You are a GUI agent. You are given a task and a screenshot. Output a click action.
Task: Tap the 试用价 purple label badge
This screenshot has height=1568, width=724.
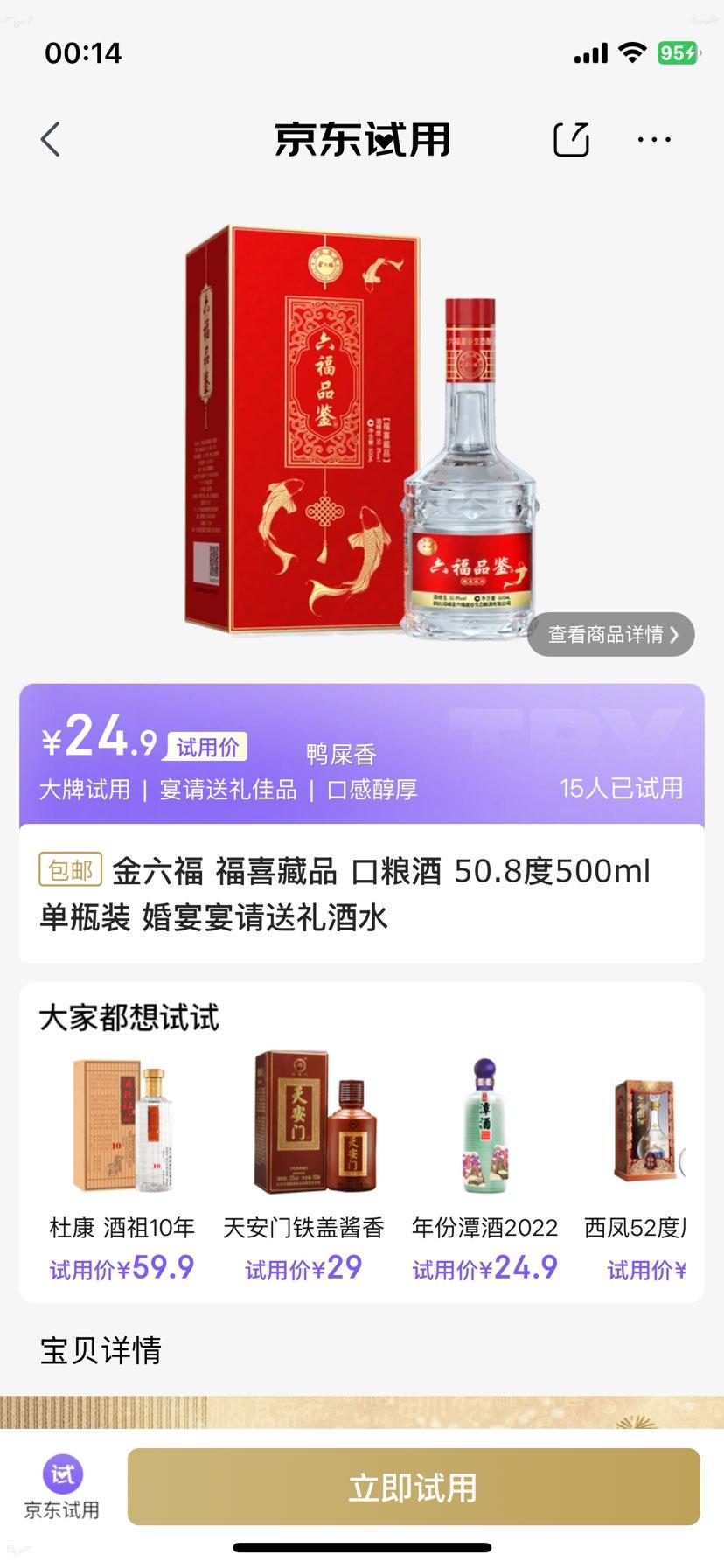pyautogui.click(x=207, y=746)
